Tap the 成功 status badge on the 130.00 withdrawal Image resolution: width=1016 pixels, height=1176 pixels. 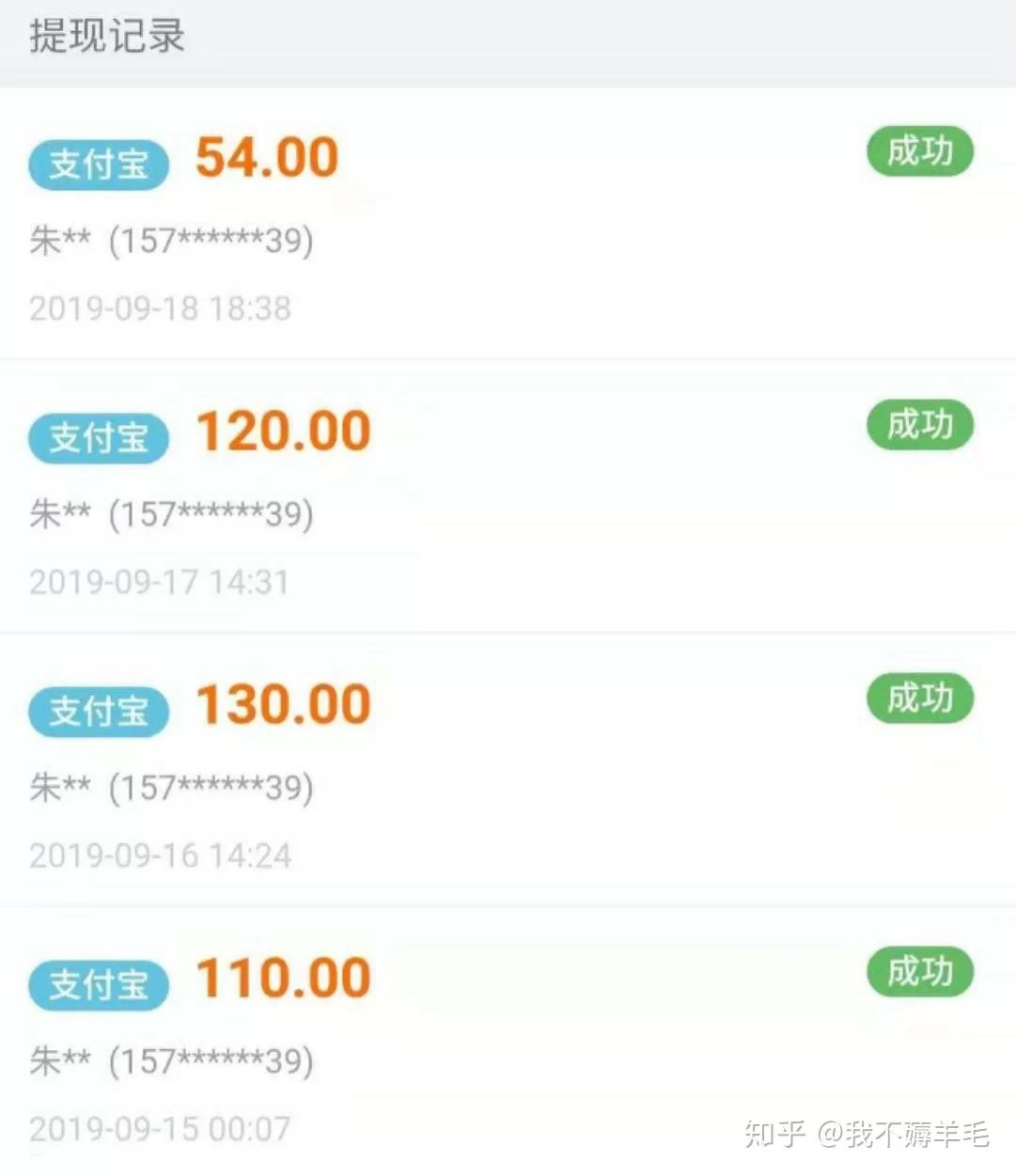[918, 698]
